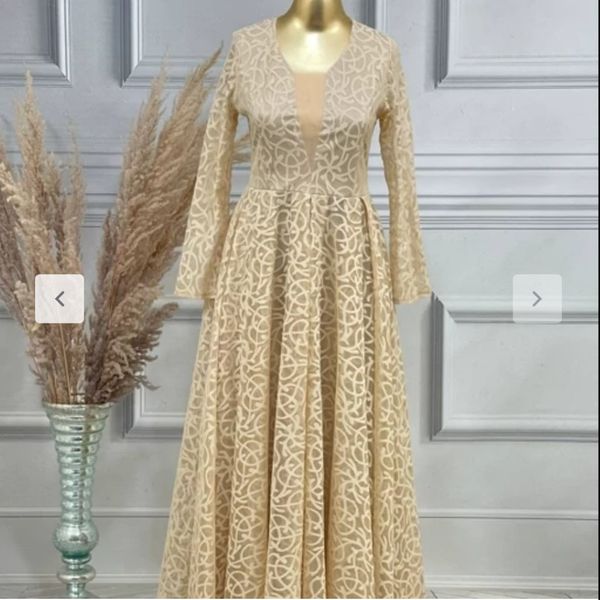Viewport: 600px width, 600px height.
Task: Go to the previous product photo
Action: (60, 299)
